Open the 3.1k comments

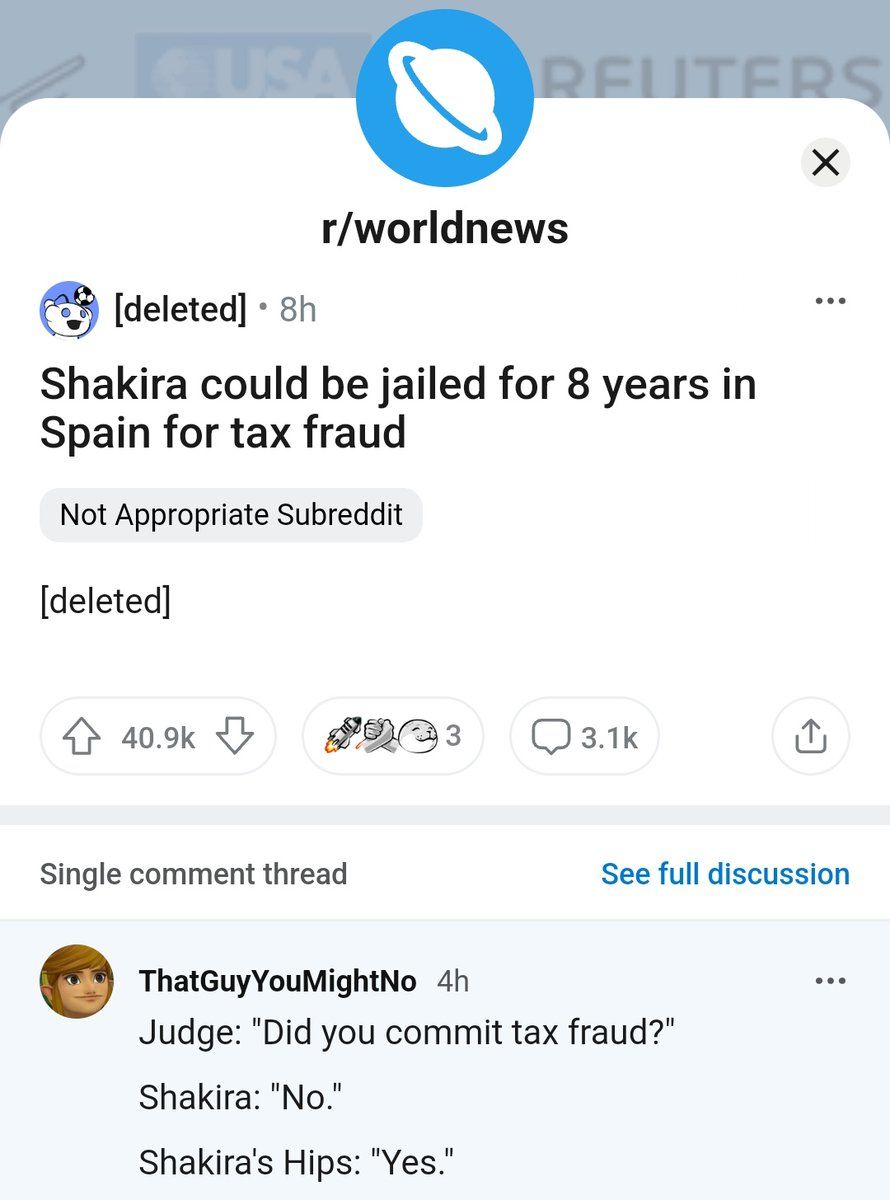(x=584, y=737)
